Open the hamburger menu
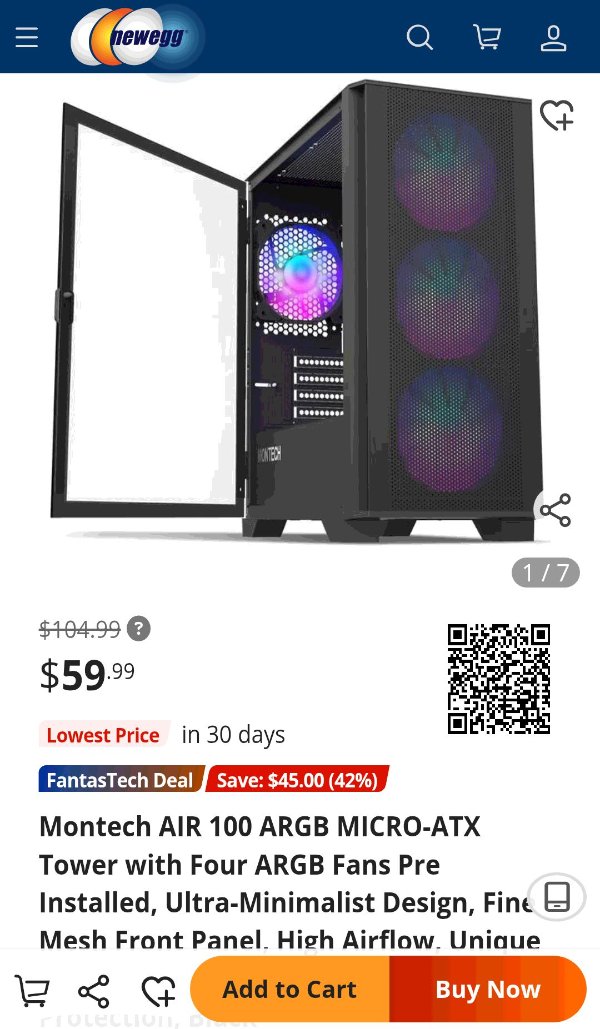Screen dimensions: 600x1029 pyautogui.click(x=26, y=38)
